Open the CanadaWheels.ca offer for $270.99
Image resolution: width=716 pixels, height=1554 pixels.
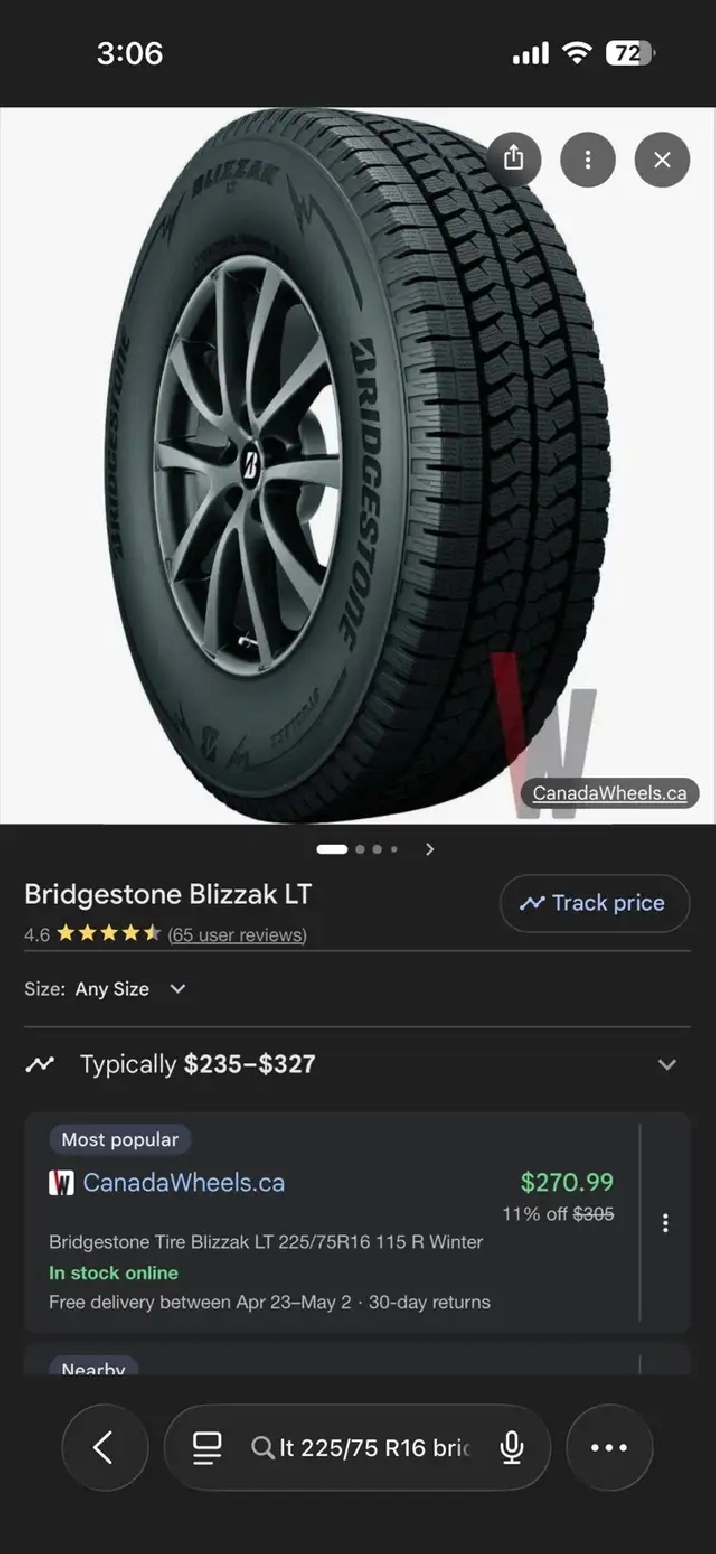184,1183
